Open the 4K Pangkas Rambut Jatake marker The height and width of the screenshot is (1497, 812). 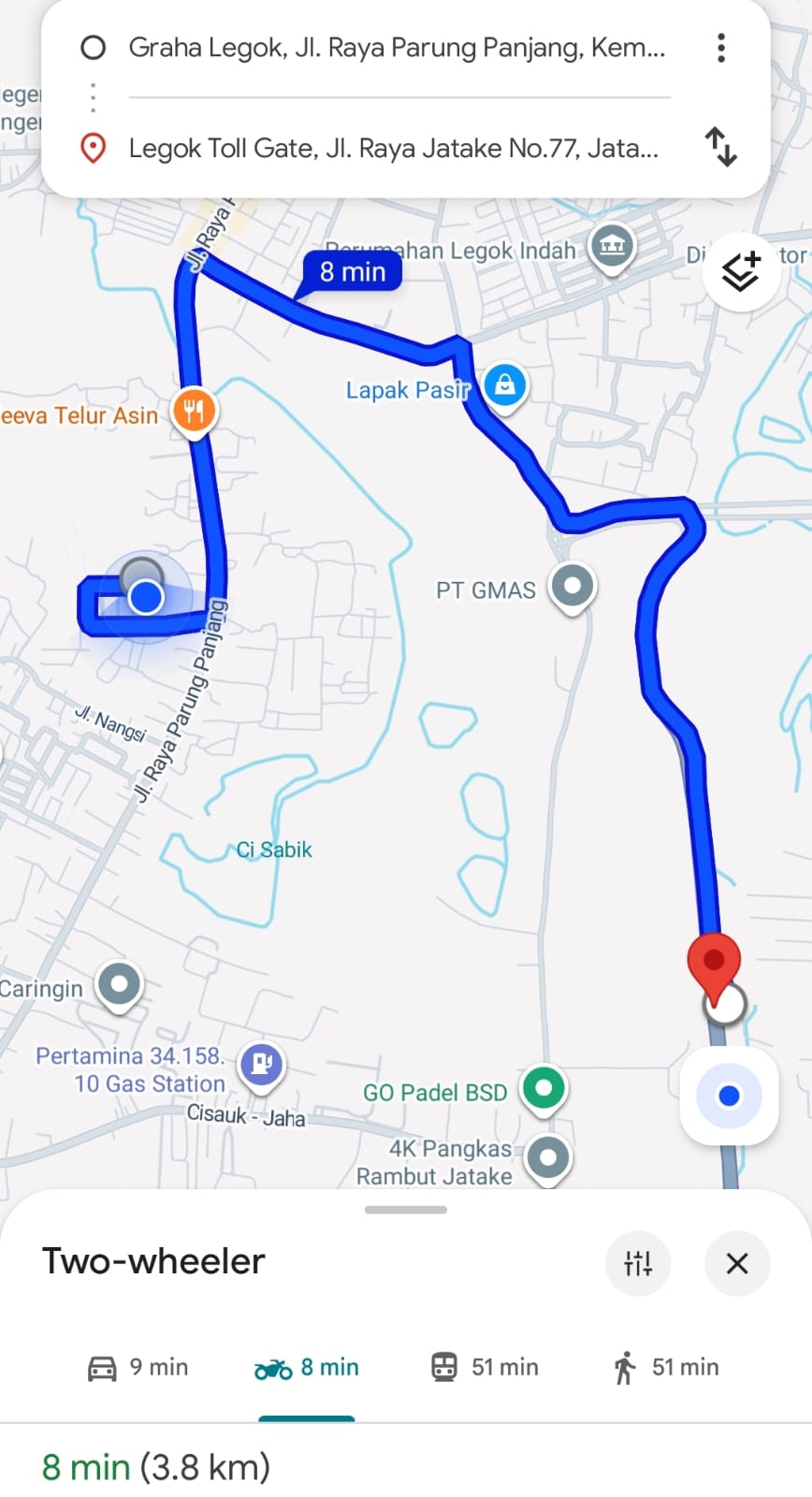pos(548,1158)
